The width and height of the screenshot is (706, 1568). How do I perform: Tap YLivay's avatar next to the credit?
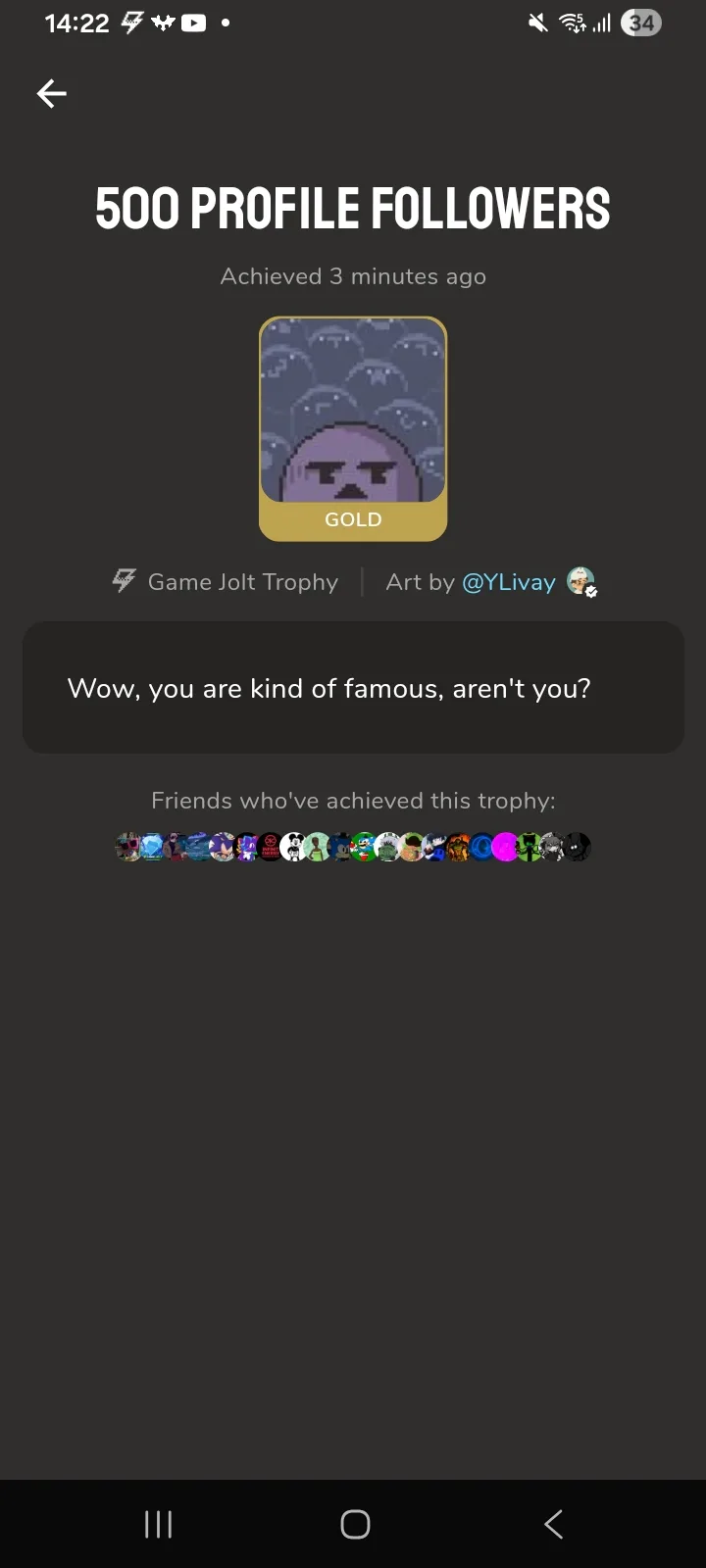(581, 581)
